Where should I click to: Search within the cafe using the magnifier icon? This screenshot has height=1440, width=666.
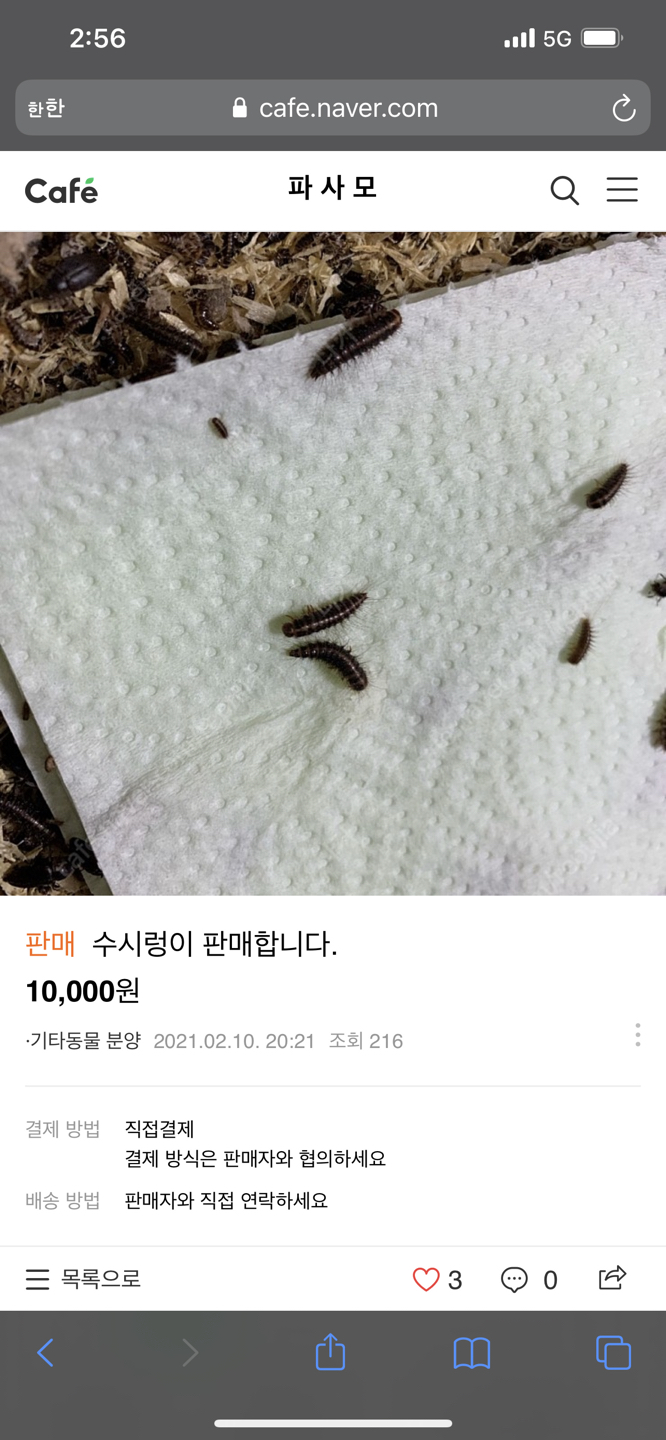tap(564, 190)
